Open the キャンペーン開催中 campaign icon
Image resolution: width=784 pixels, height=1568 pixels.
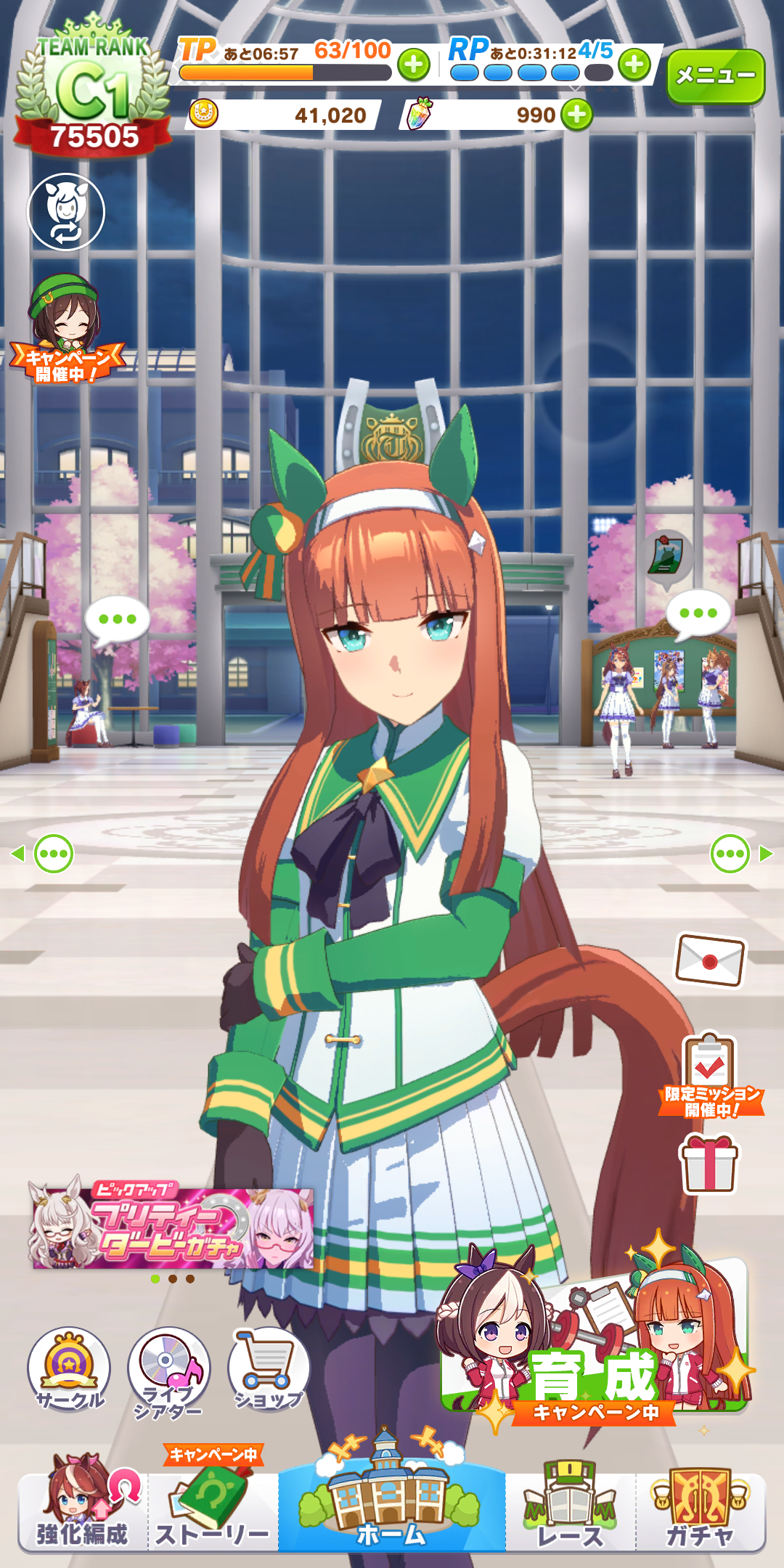pos(65,330)
